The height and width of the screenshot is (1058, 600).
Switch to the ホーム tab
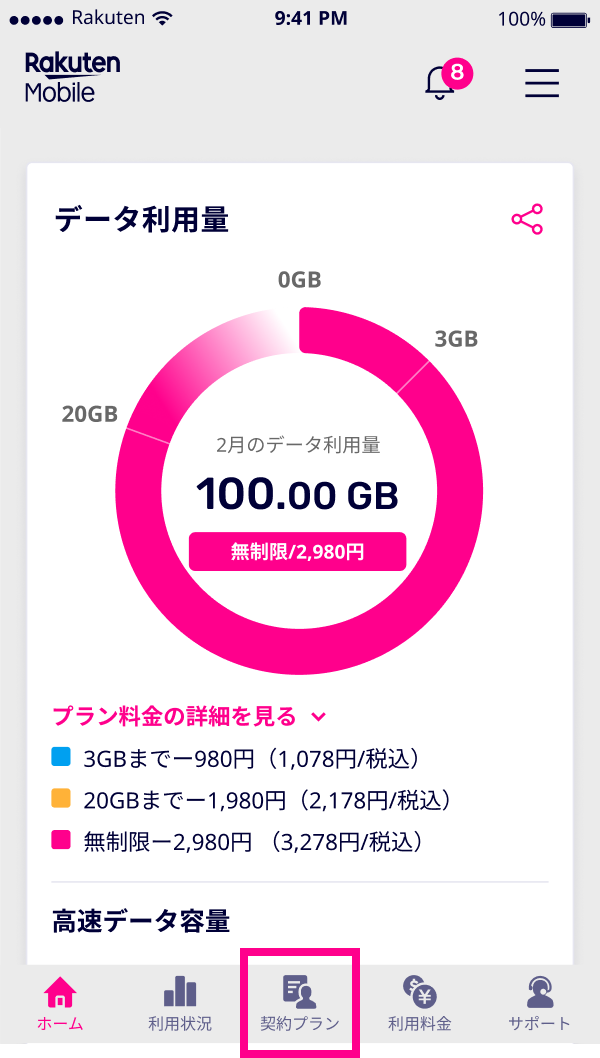[60, 1003]
